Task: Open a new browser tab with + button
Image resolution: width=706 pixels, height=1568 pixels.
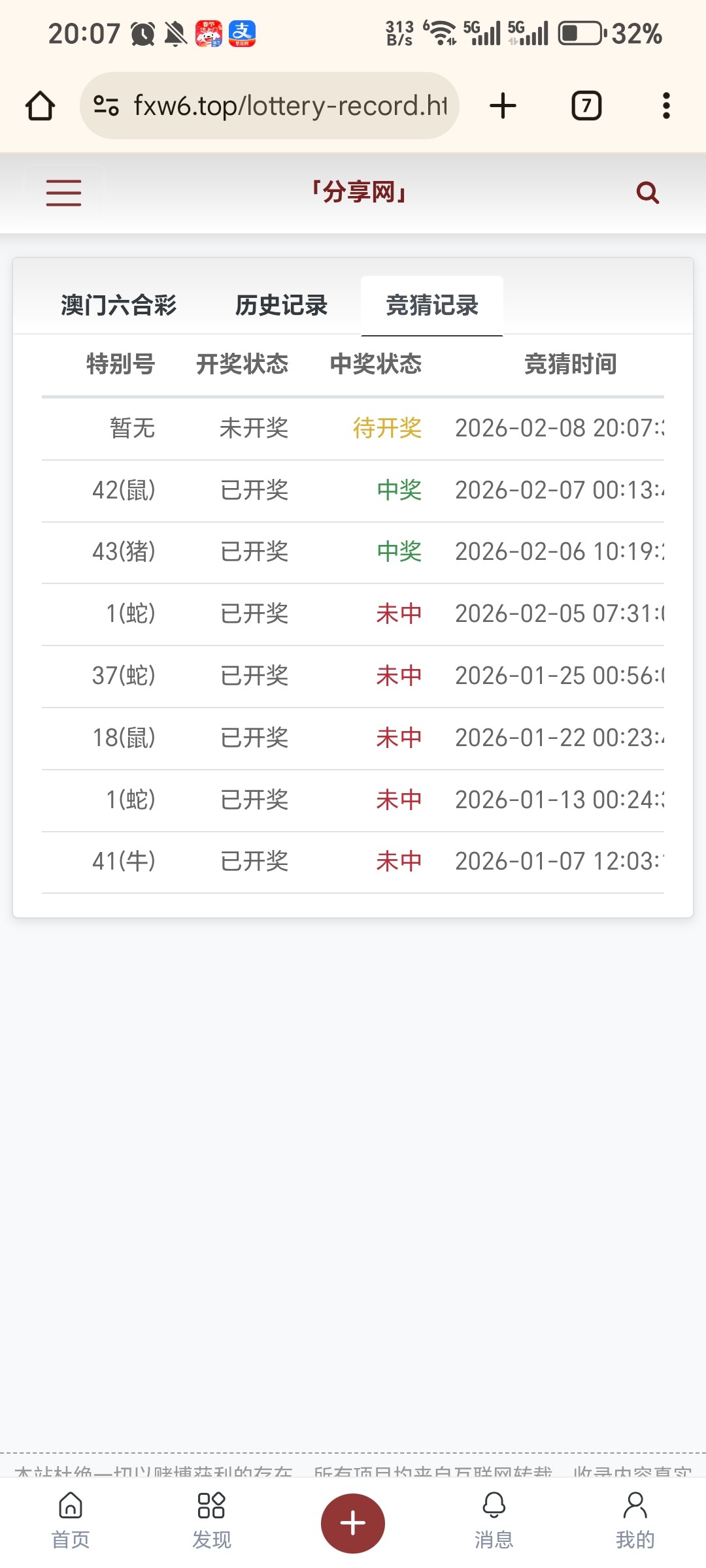Action: pos(502,105)
